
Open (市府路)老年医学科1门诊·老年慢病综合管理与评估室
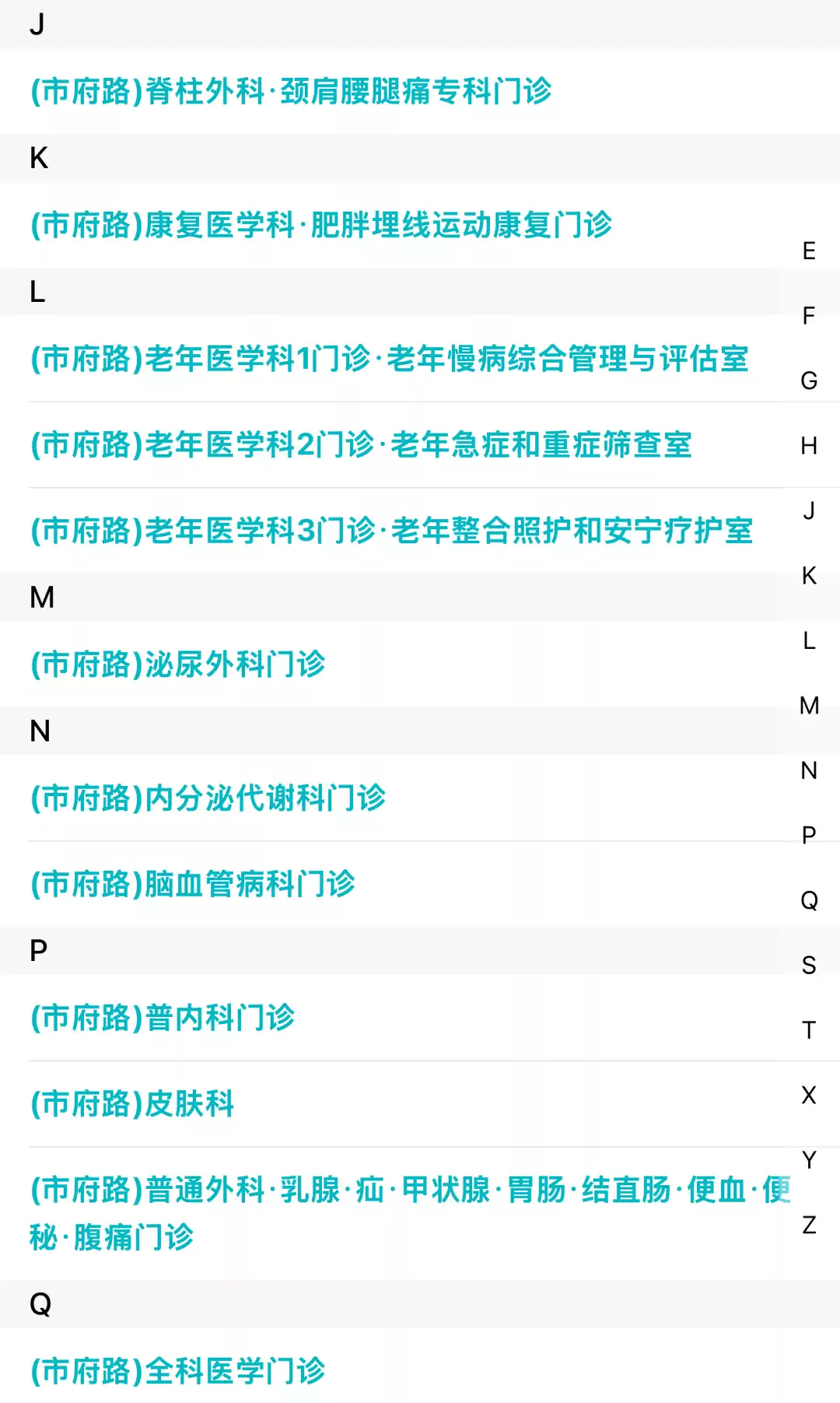coord(389,360)
